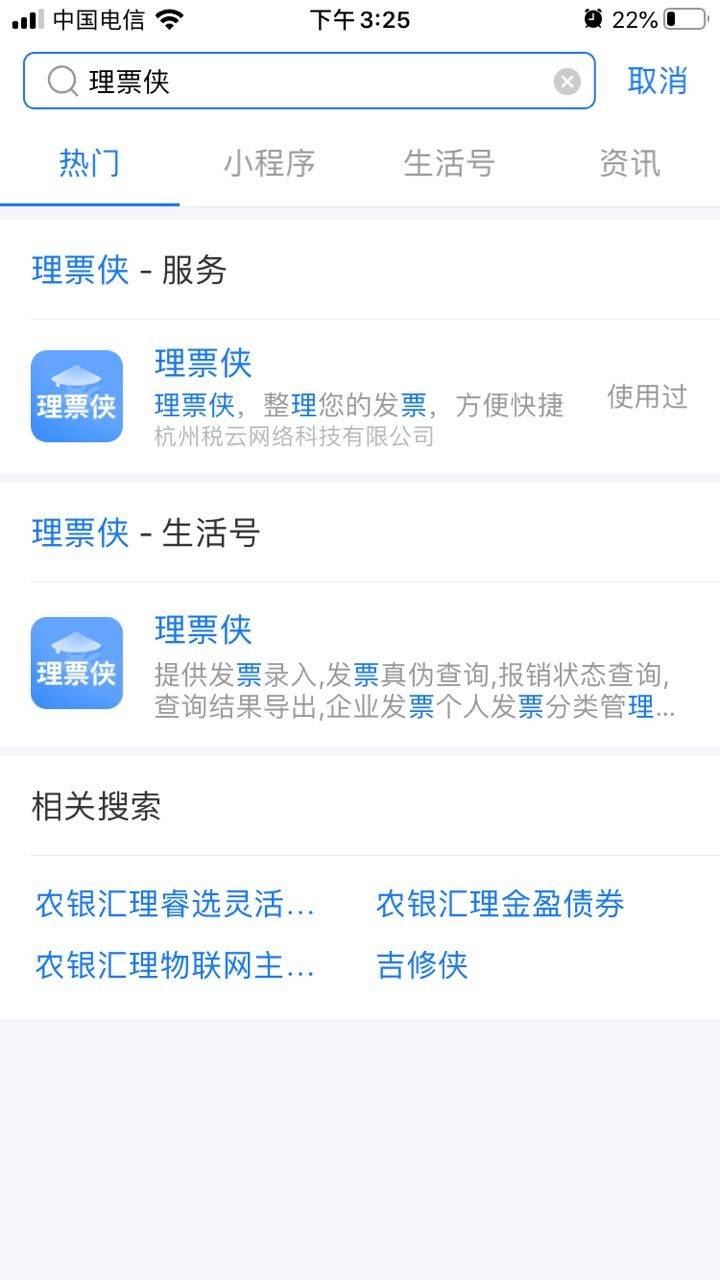
Task: Tap the 使用过 label on 理票侠
Action: pos(646,396)
